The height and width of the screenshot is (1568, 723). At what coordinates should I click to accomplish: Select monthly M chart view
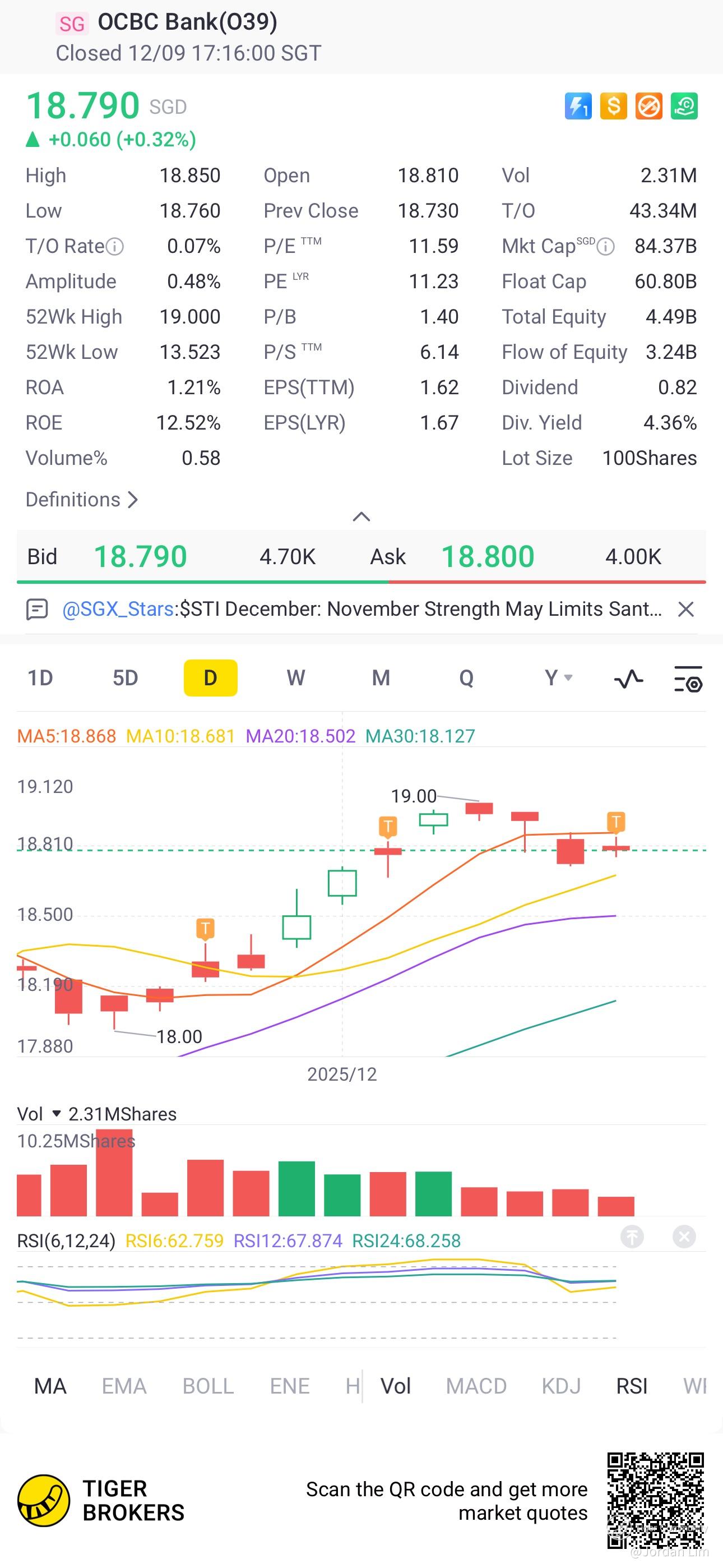coord(381,677)
